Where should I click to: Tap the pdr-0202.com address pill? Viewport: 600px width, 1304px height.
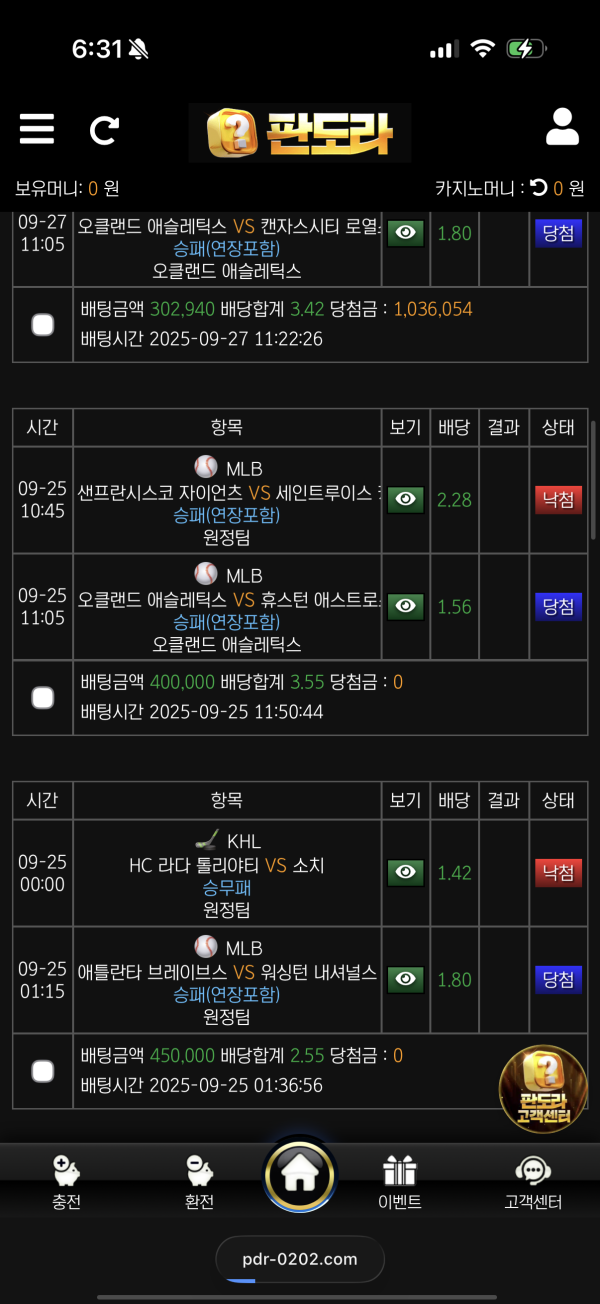coord(300,1259)
